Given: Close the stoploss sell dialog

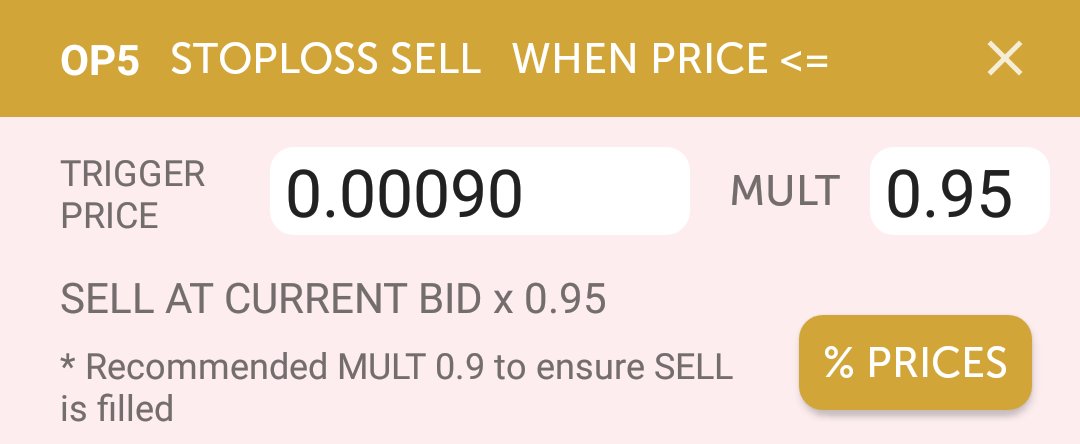Looking at the screenshot, I should click(x=1004, y=60).
